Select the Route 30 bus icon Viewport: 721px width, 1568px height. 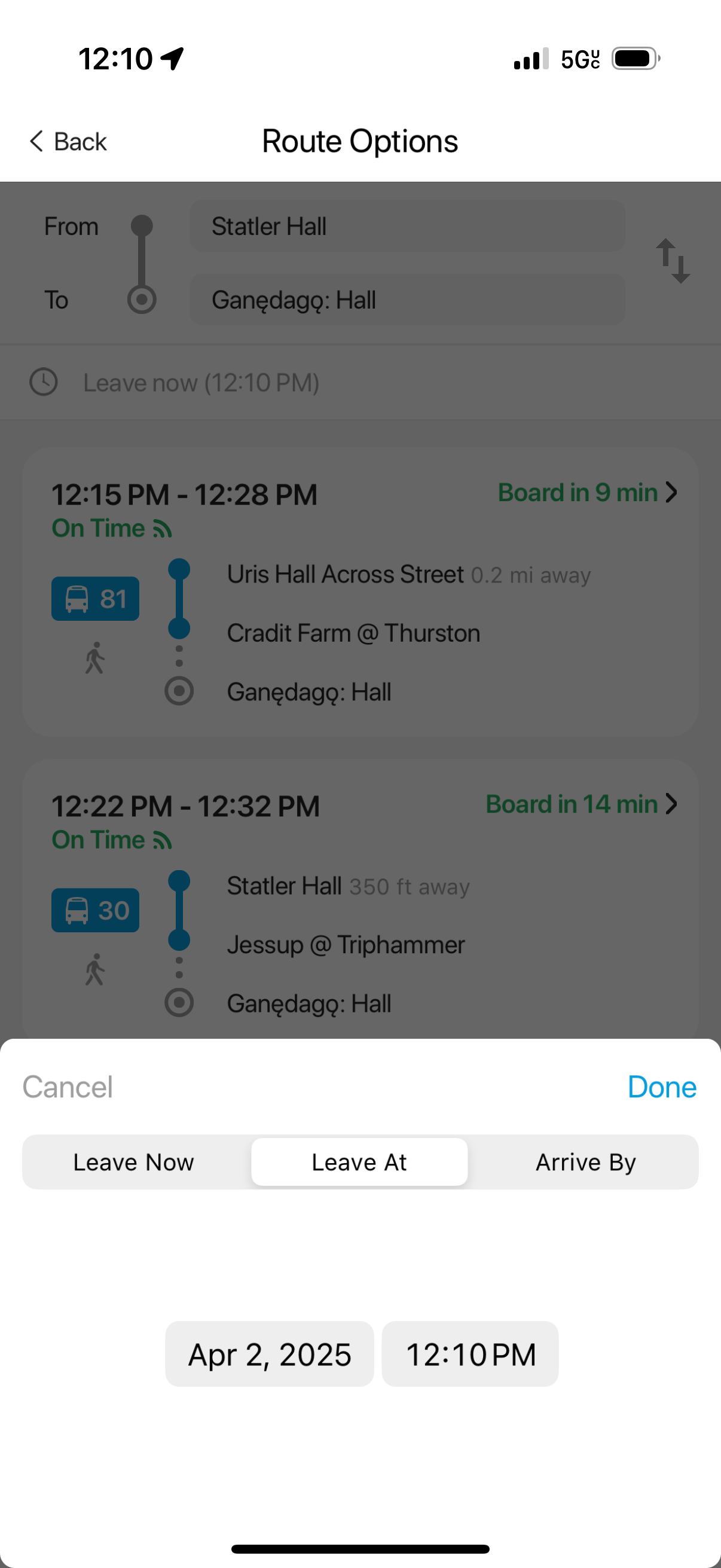click(x=95, y=910)
